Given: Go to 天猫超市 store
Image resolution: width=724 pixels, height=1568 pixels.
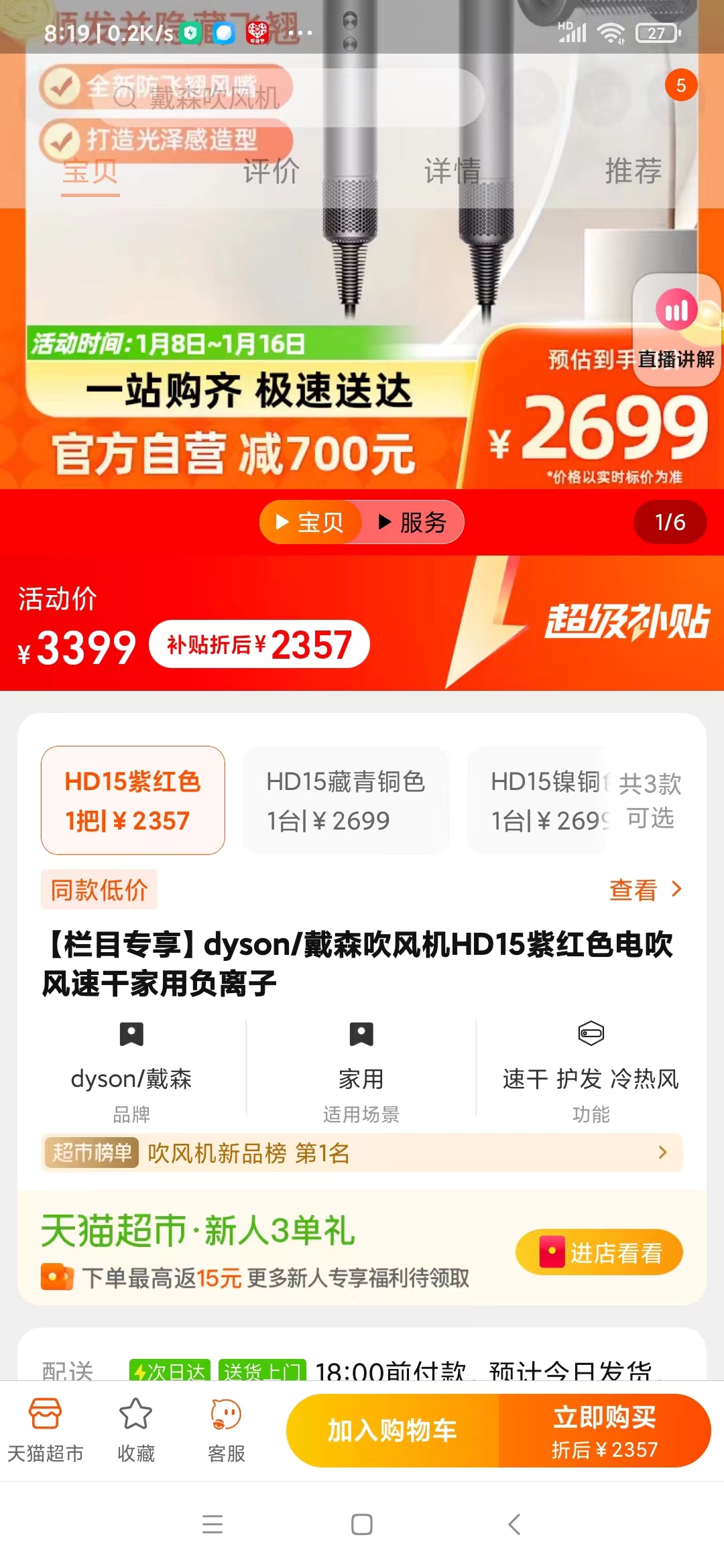Looking at the screenshot, I should (x=46, y=1431).
